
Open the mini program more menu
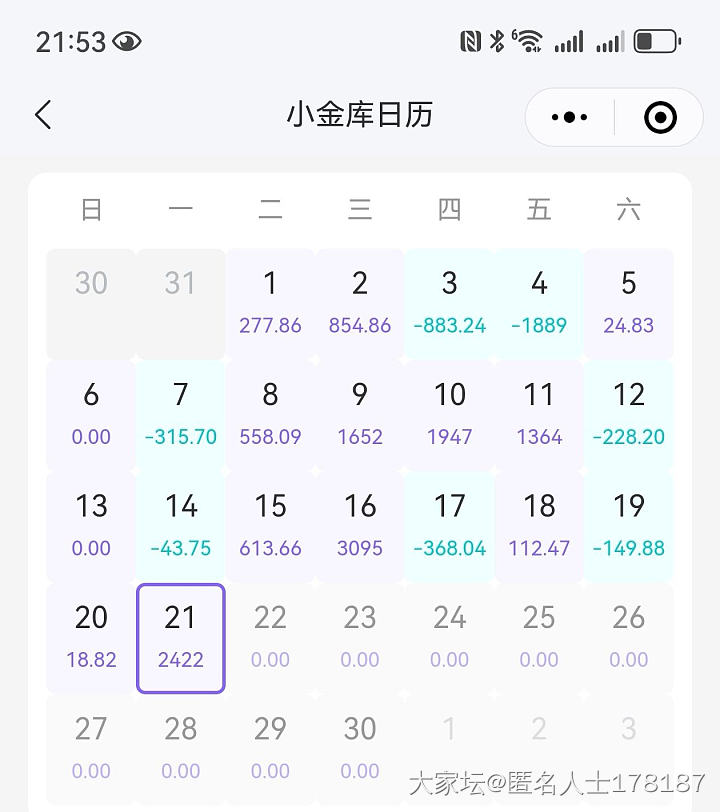(x=570, y=117)
